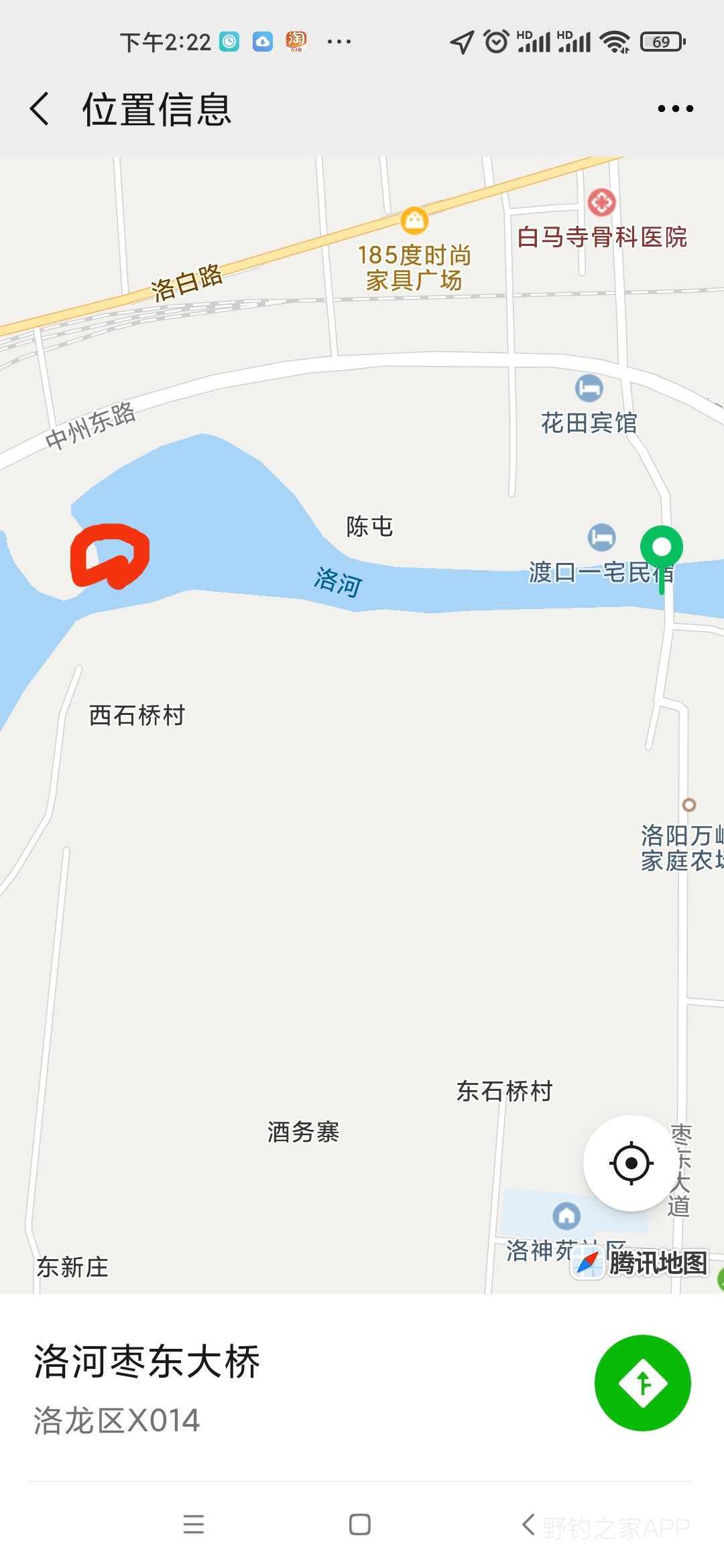The width and height of the screenshot is (724, 1568).
Task: Open the system recent apps menu
Action: (194, 1524)
